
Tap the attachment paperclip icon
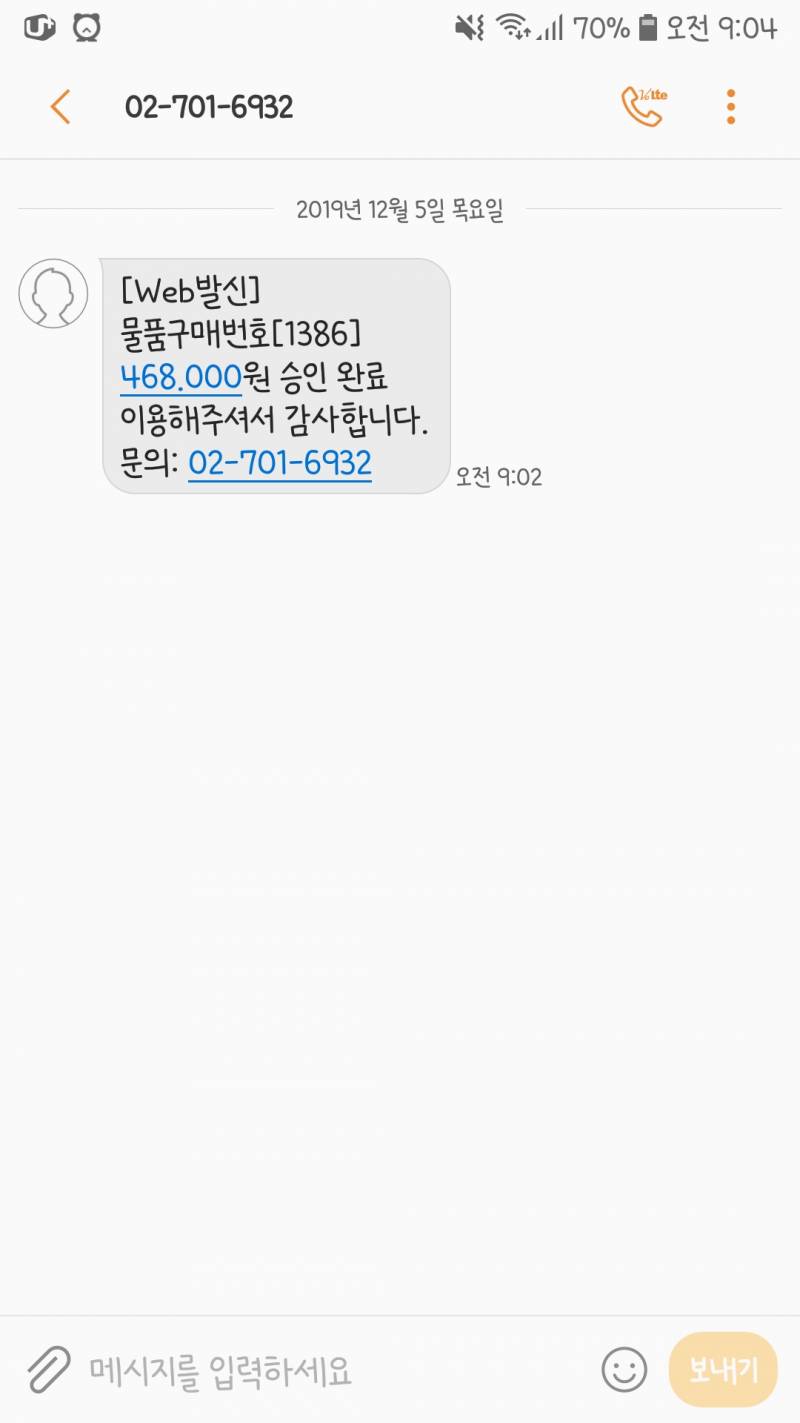[x=45, y=1369]
